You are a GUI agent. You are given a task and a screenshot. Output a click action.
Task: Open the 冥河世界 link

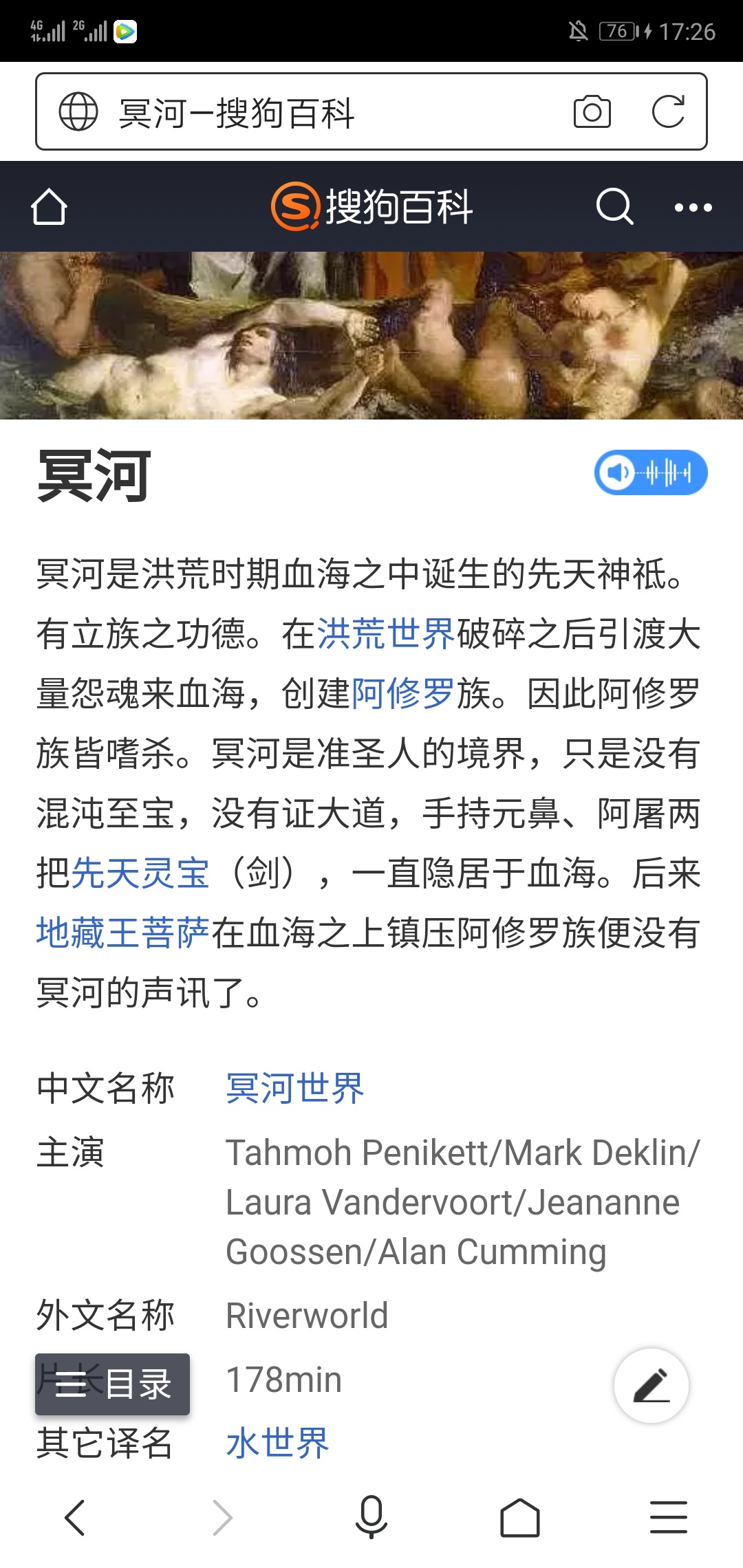[295, 1089]
